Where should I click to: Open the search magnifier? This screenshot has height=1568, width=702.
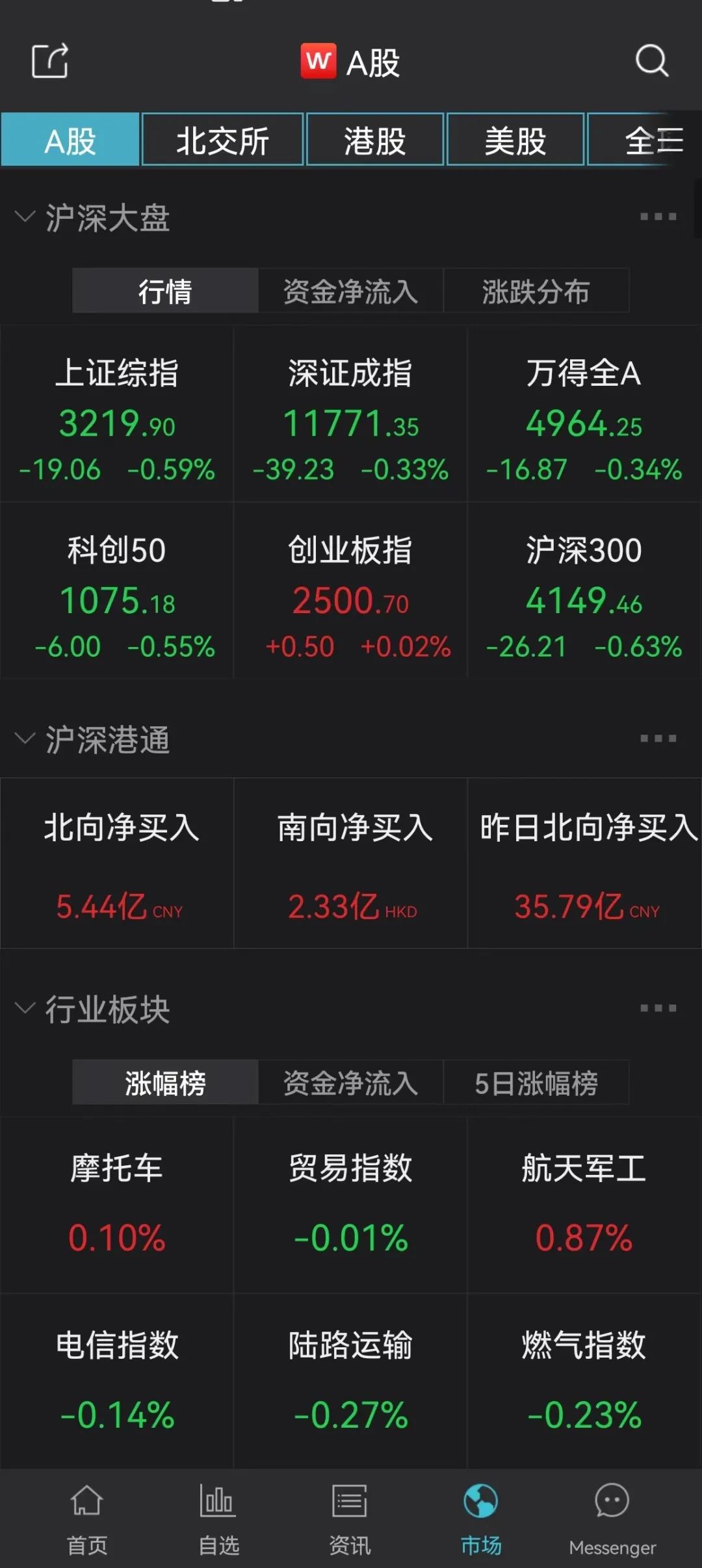pyautogui.click(x=651, y=61)
